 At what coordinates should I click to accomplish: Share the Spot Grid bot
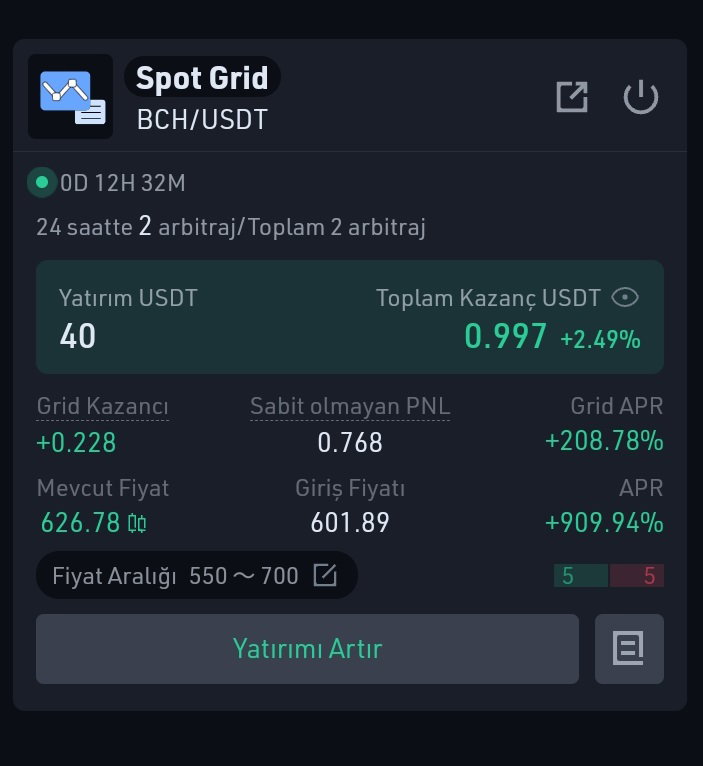pyautogui.click(x=572, y=97)
